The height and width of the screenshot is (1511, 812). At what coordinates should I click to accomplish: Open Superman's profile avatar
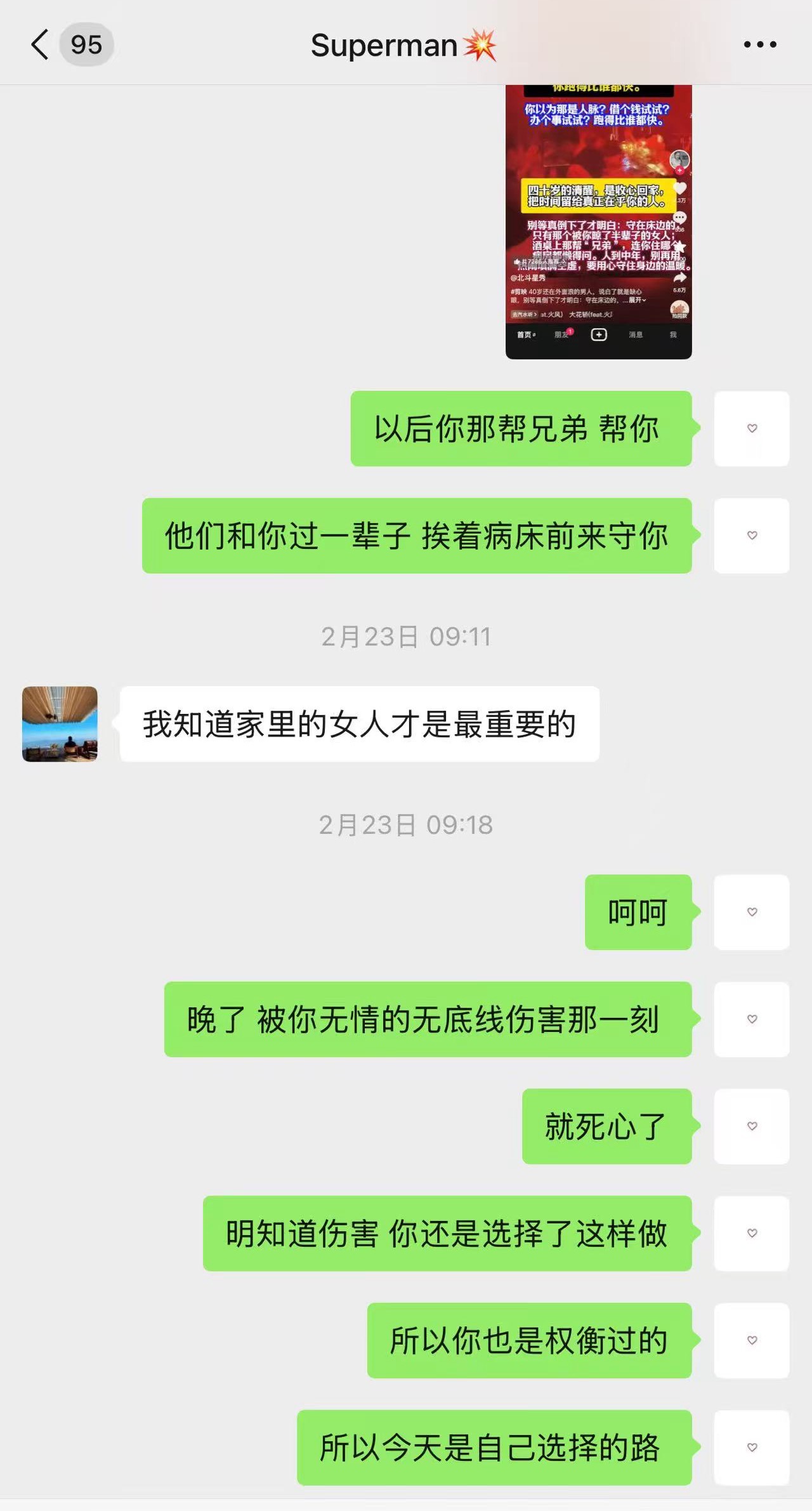click(x=60, y=723)
